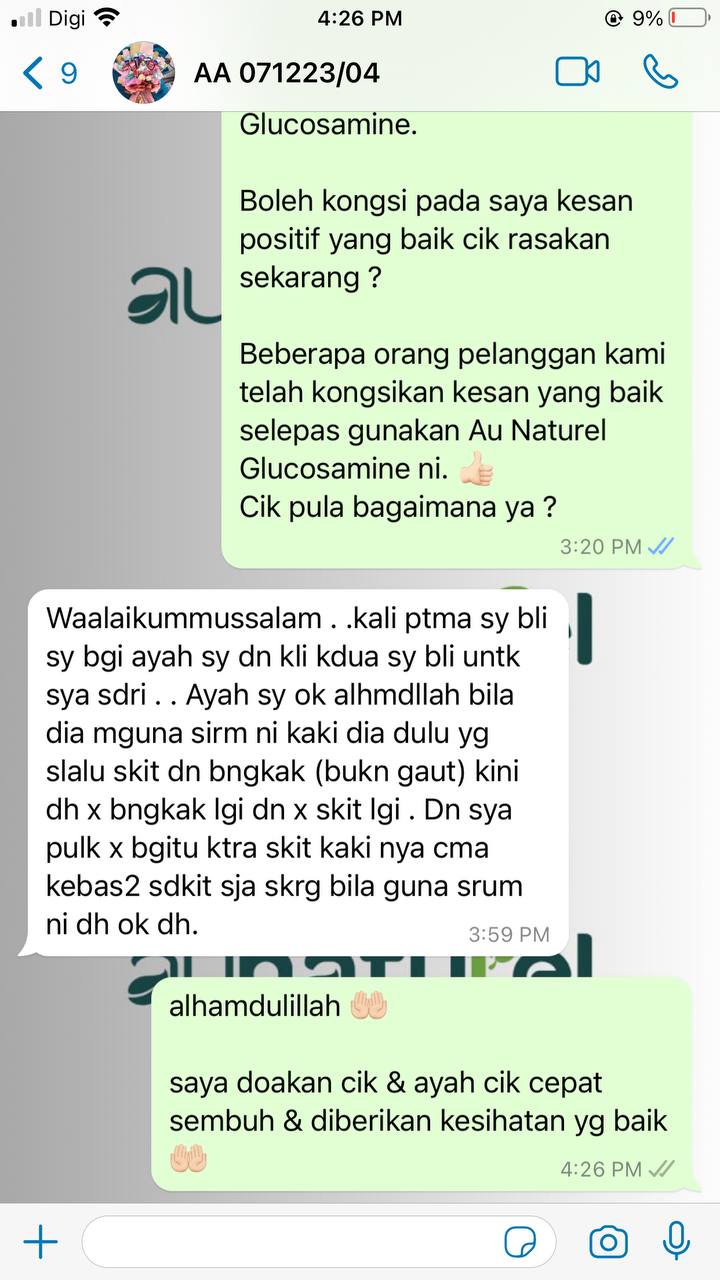720x1280 pixels.
Task: Open the camera to take a photo
Action: tap(607, 1243)
